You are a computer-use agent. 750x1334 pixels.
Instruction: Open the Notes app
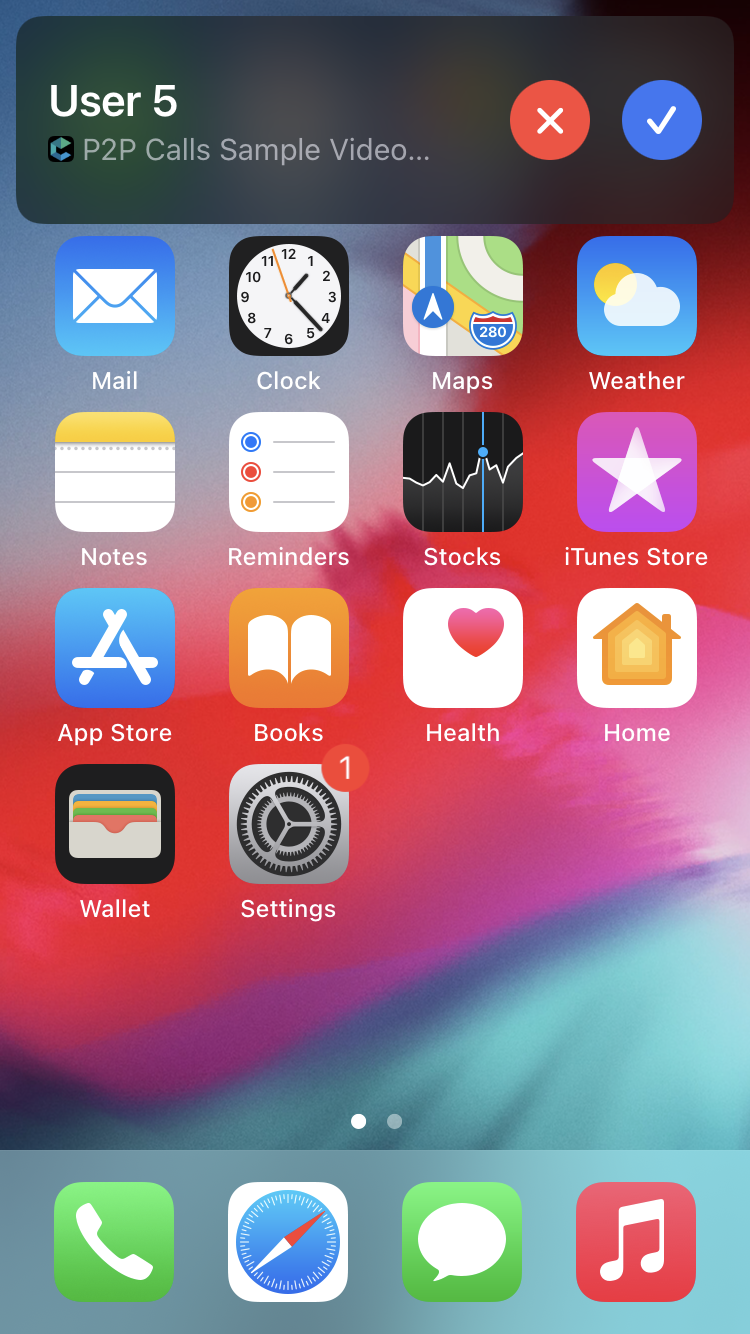[115, 472]
